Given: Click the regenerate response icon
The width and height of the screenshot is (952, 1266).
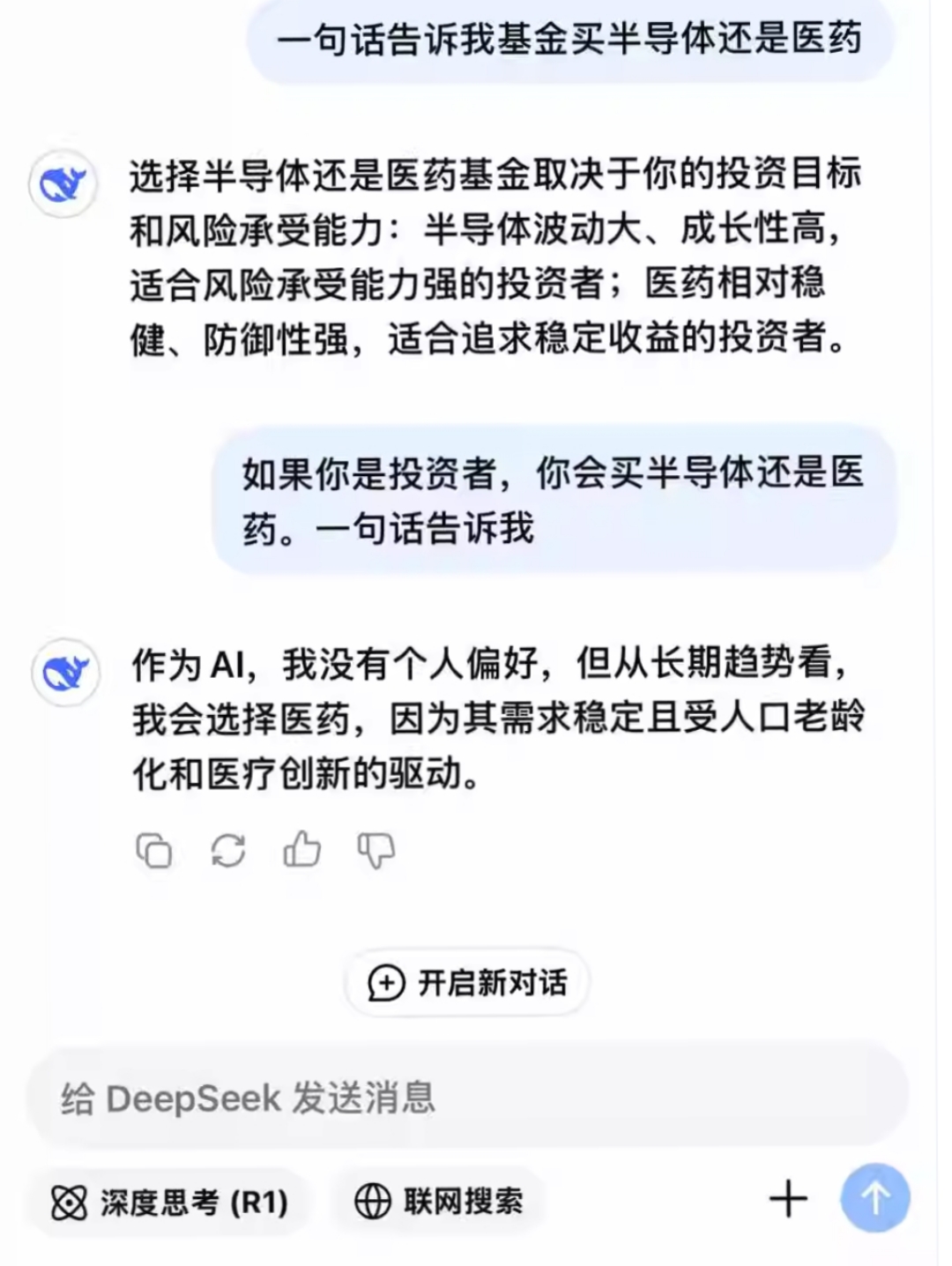Looking at the screenshot, I should (x=229, y=849).
